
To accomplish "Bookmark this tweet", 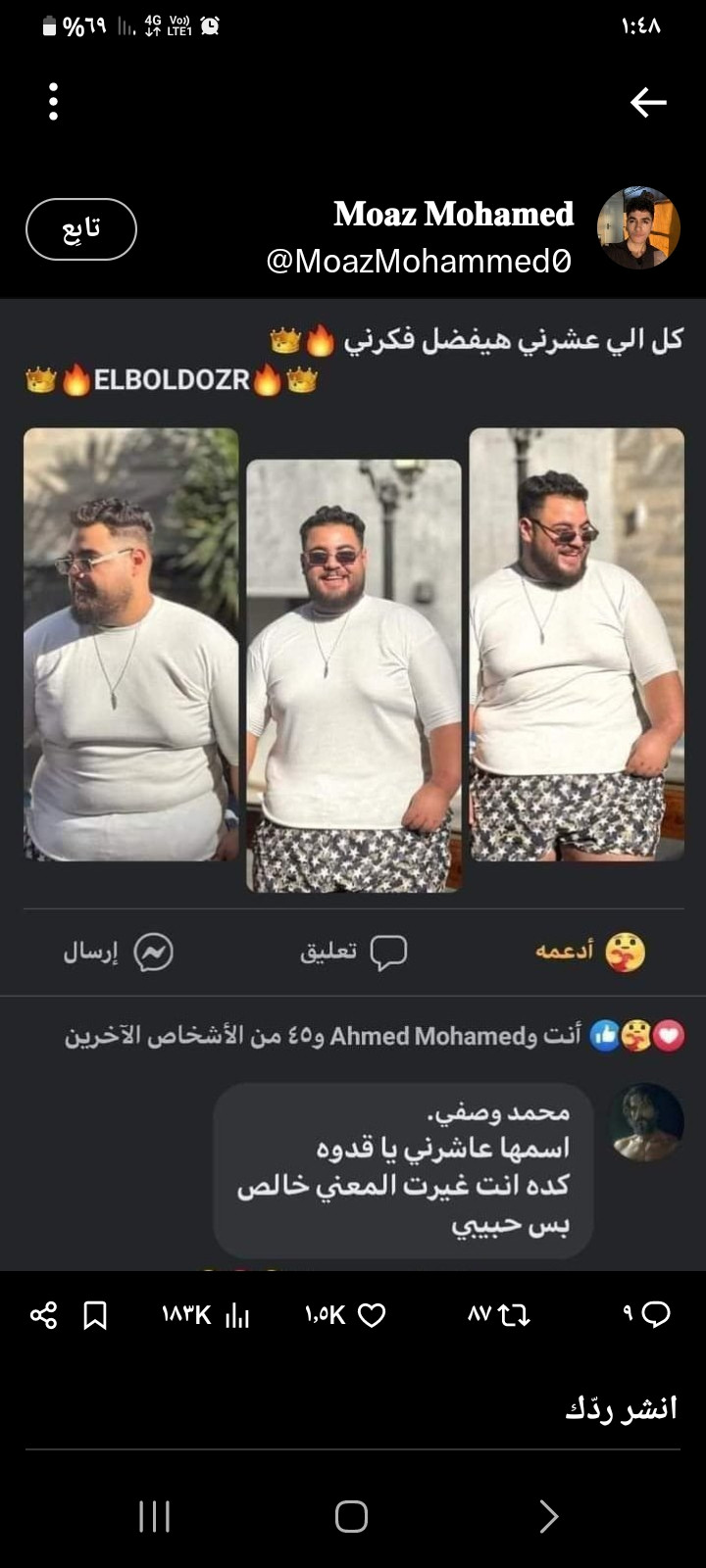I will coord(95,1315).
